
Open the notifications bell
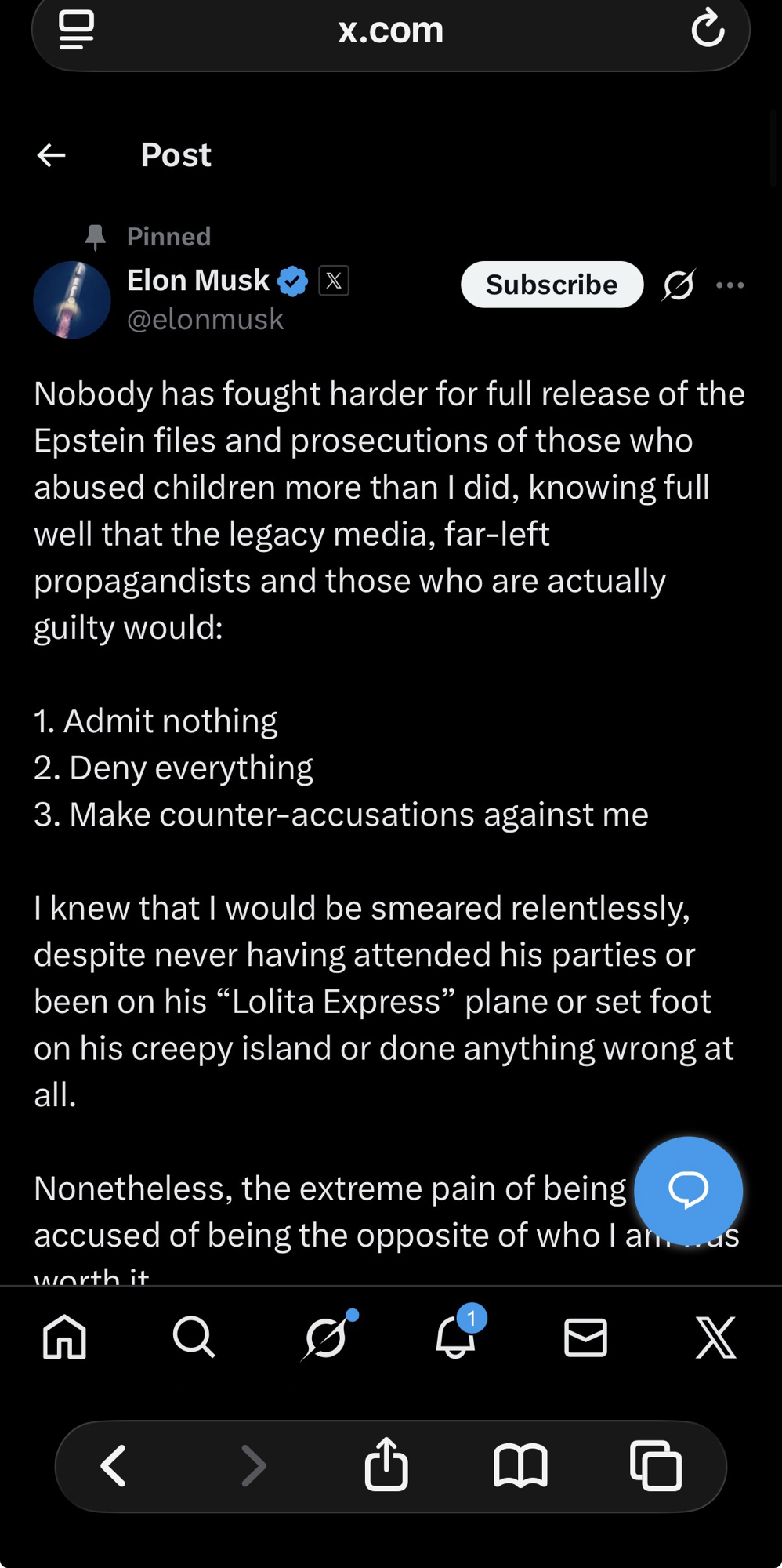coord(455,1337)
